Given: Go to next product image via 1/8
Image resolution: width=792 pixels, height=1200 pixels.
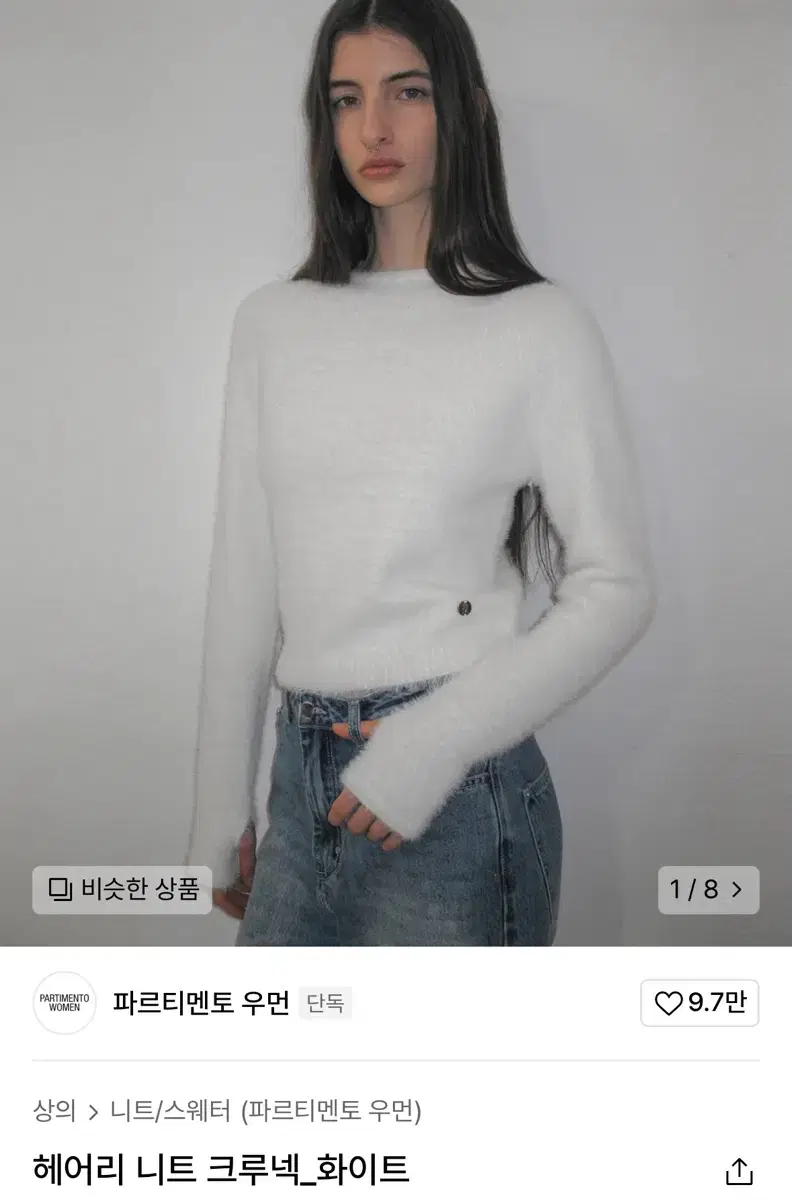Looking at the screenshot, I should [x=708, y=889].
